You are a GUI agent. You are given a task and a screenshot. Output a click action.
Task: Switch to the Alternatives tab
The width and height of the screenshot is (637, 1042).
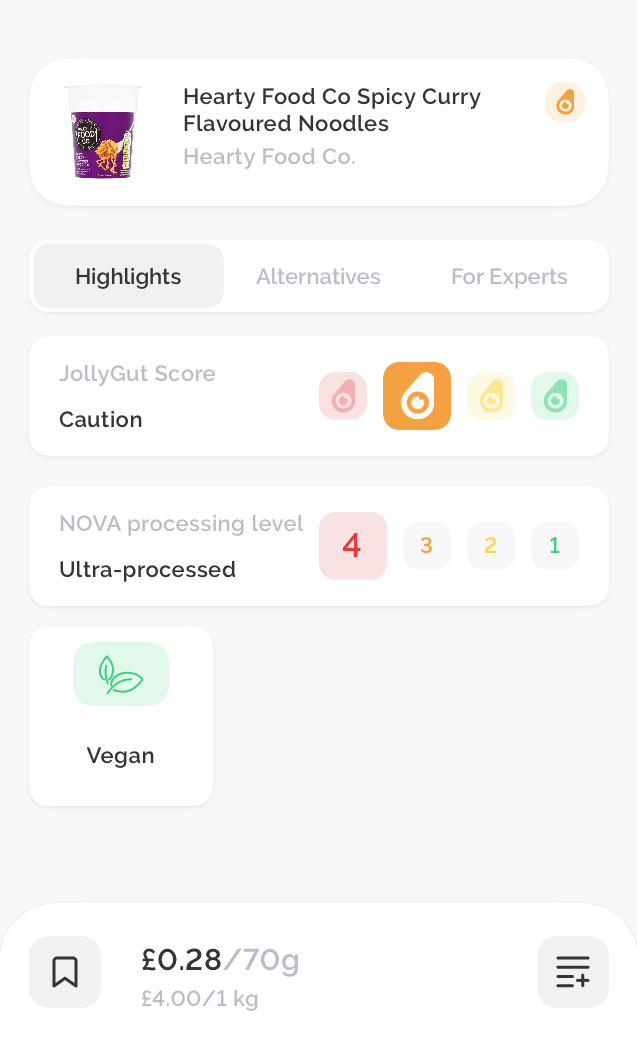pyautogui.click(x=318, y=276)
